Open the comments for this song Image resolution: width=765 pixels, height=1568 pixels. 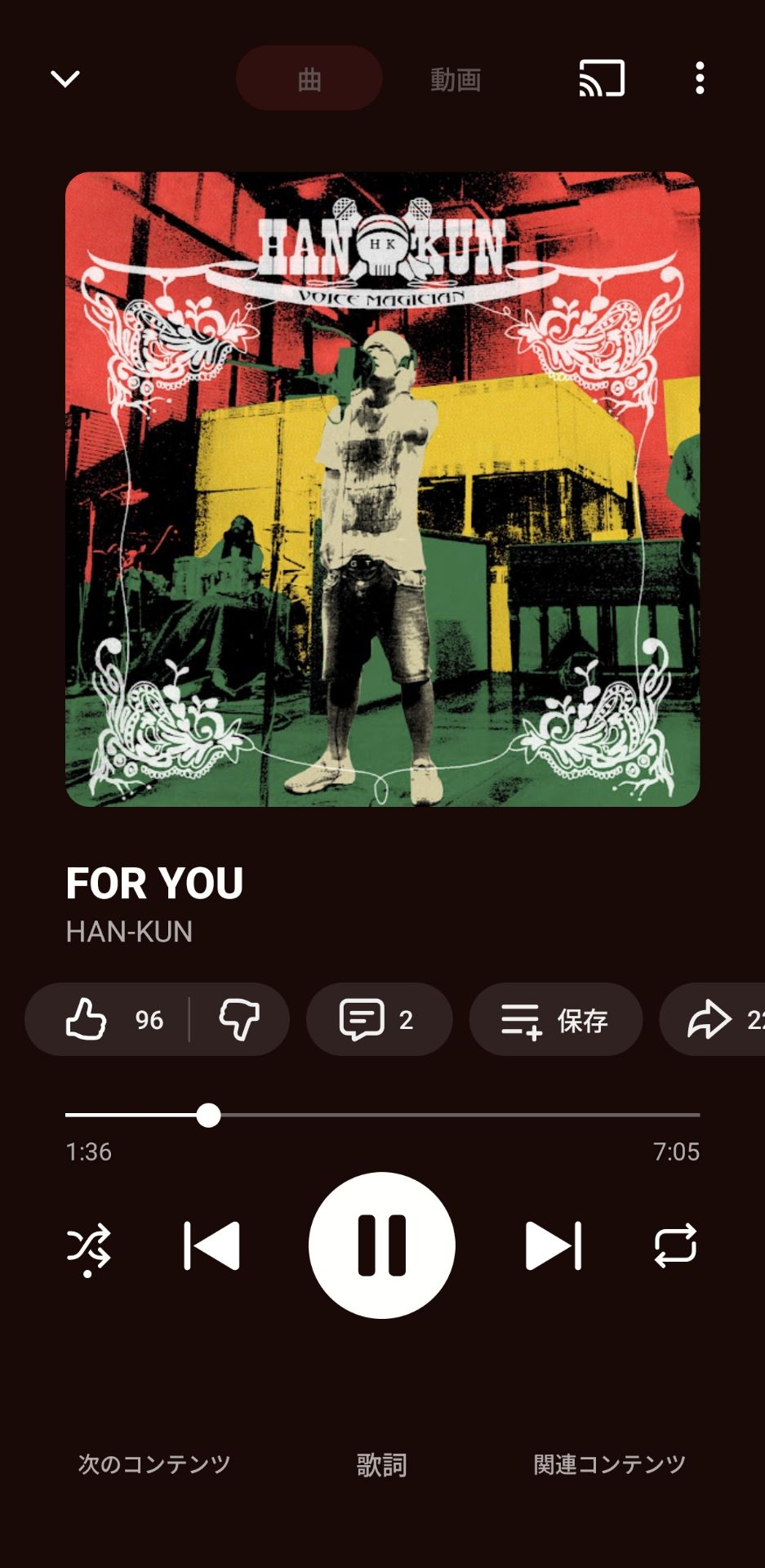point(379,1019)
